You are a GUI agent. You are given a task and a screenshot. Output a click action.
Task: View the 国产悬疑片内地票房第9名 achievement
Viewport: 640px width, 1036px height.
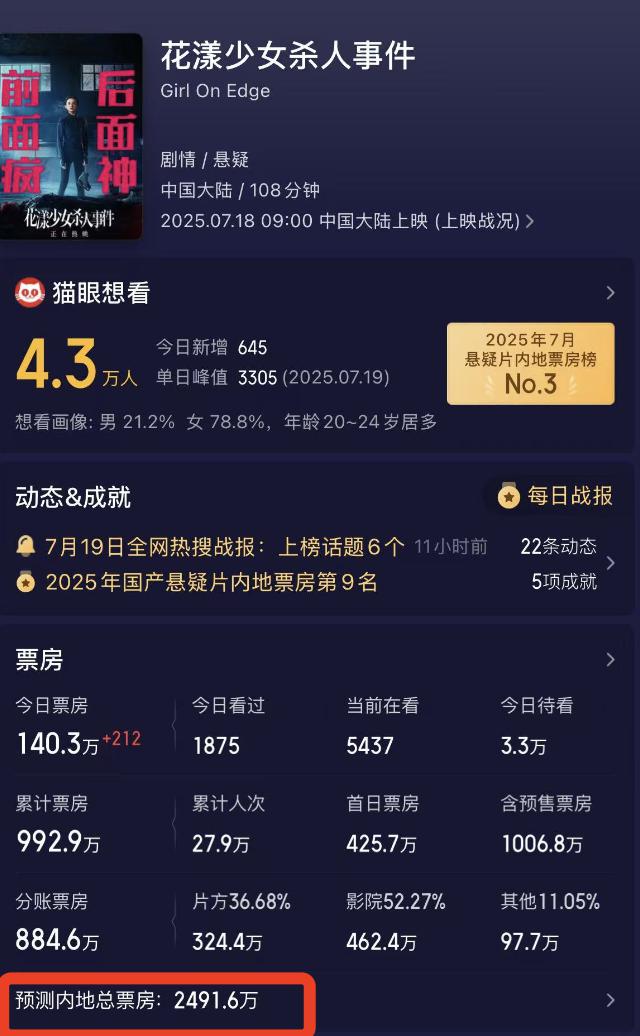[x=210, y=582]
